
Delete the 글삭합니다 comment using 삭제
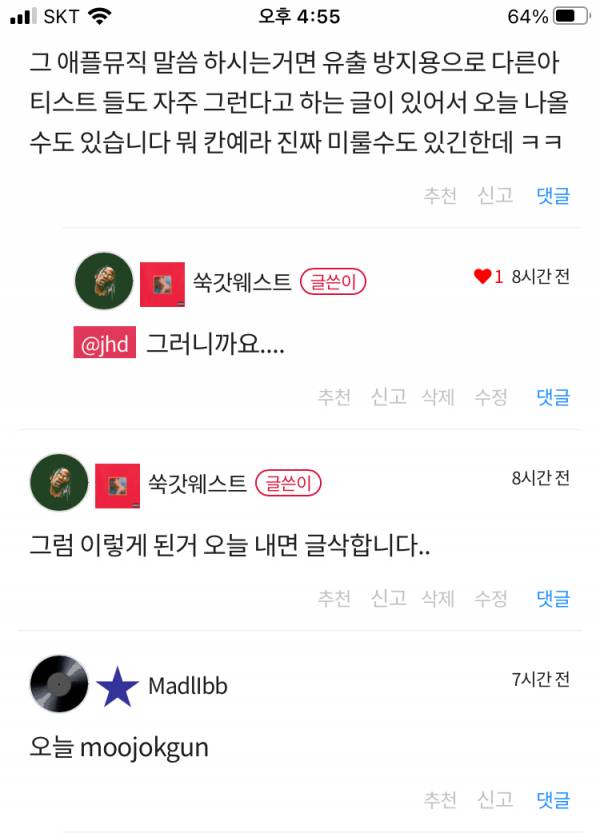tap(438, 598)
